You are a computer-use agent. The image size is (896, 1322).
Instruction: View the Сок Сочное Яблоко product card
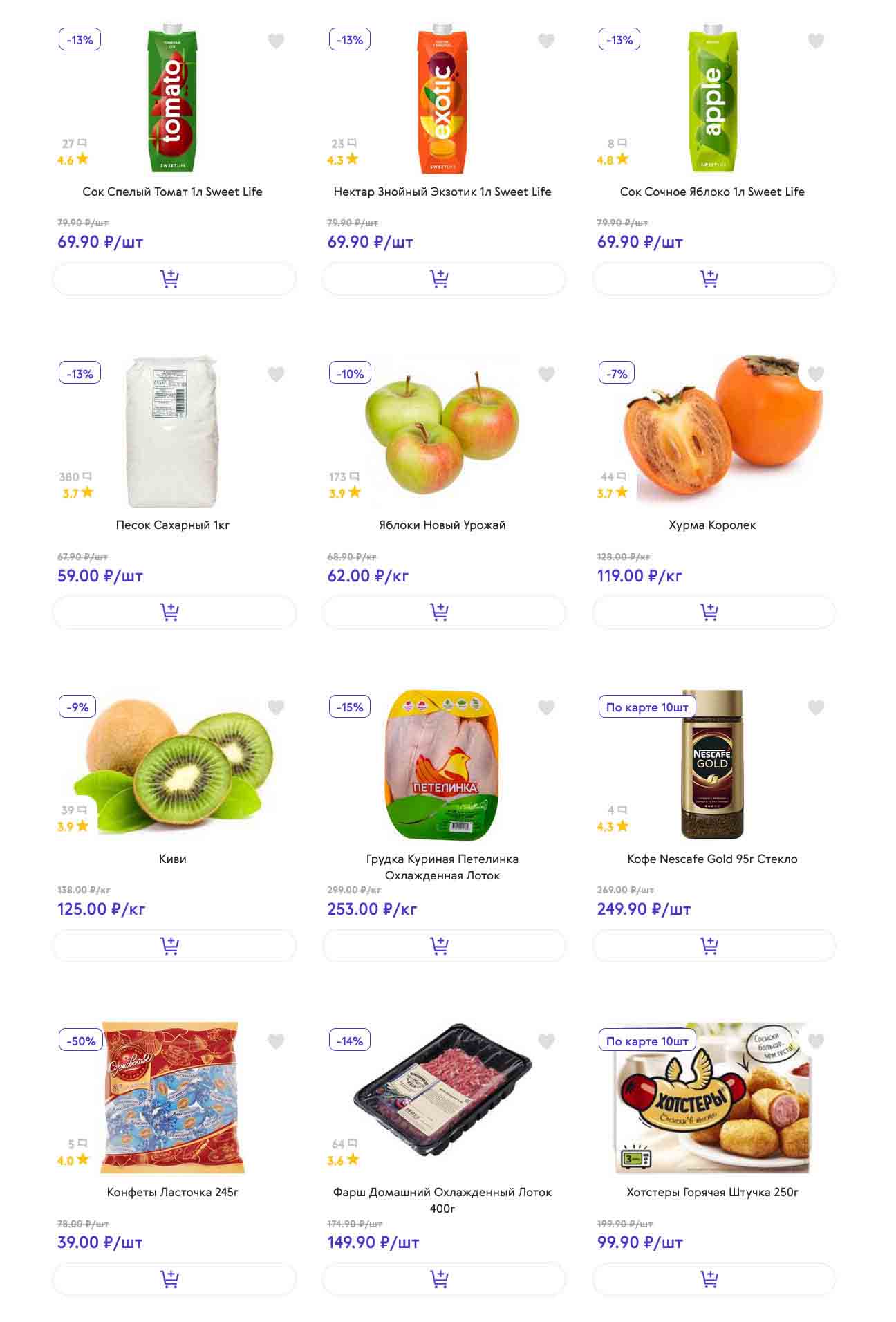pos(712,192)
